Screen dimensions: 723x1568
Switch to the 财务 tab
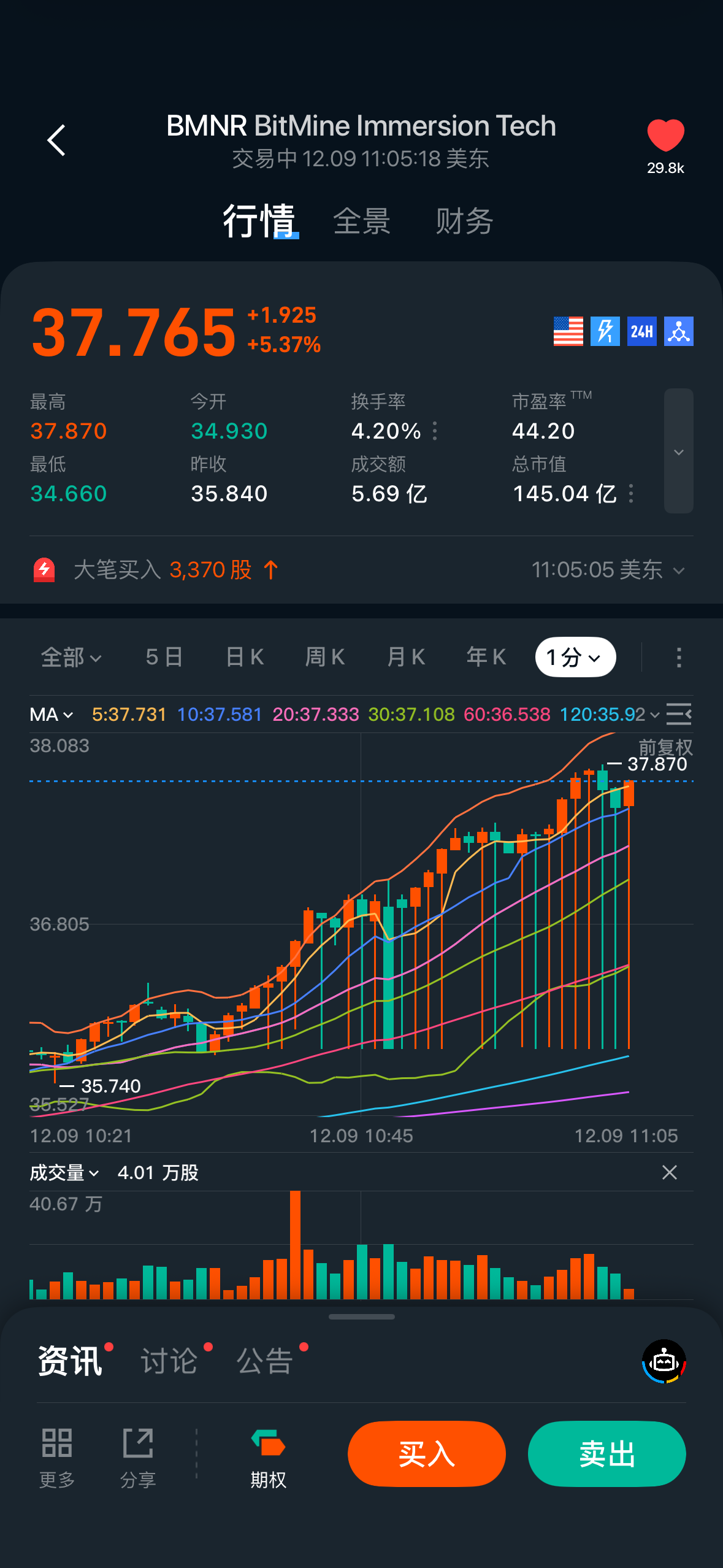[464, 221]
